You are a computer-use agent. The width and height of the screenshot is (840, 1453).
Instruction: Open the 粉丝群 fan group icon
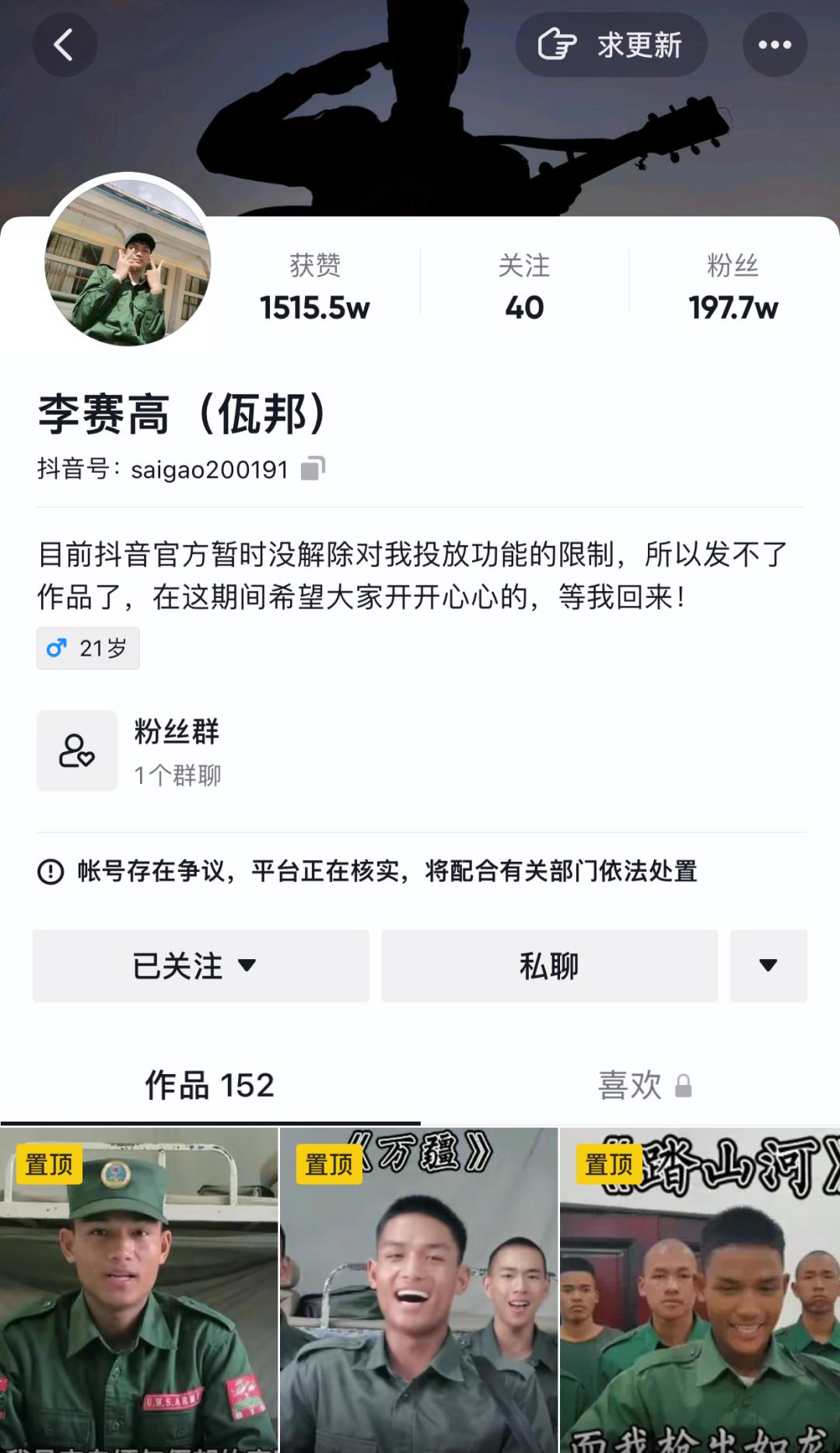tap(76, 750)
